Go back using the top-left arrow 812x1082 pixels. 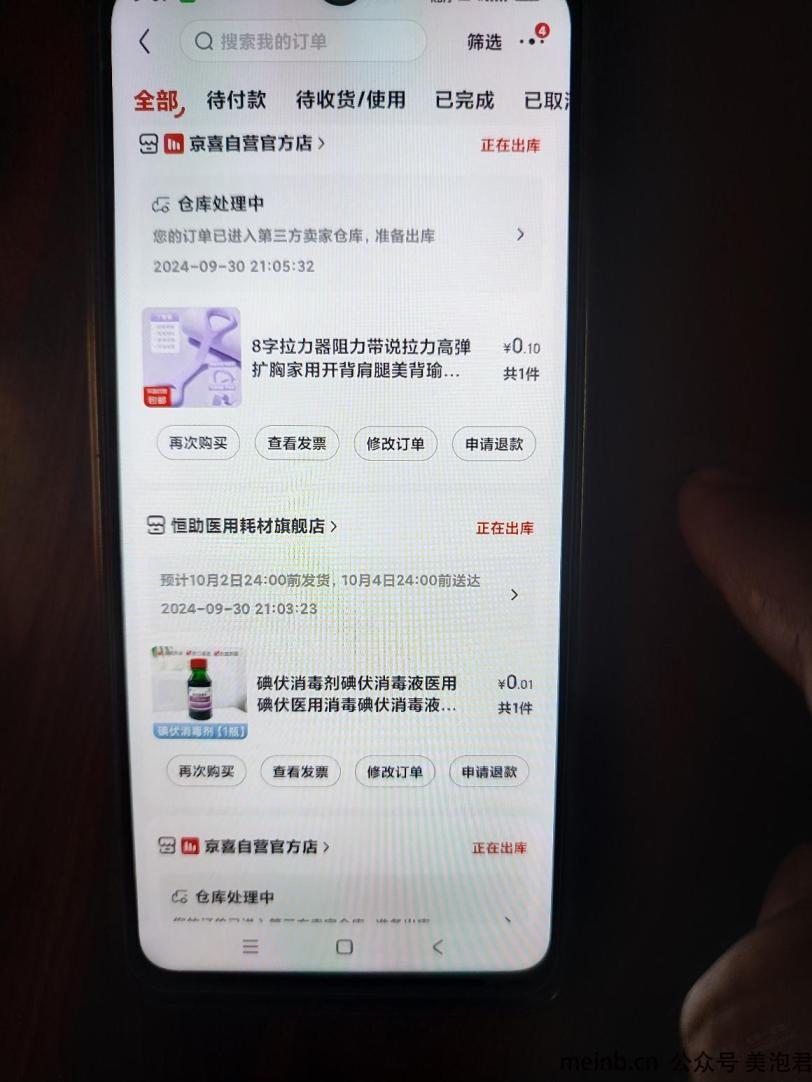coord(145,41)
